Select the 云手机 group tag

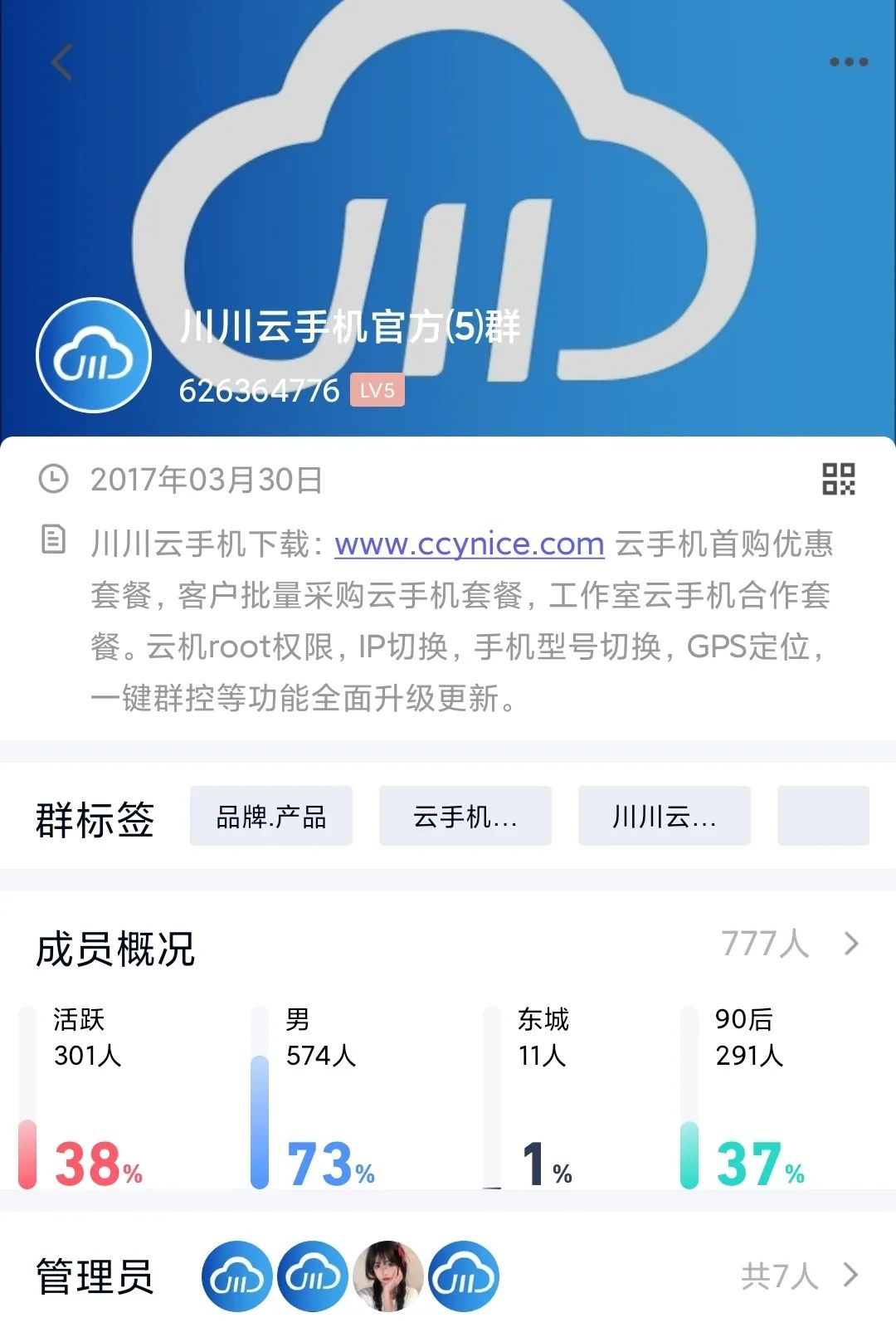tap(464, 817)
